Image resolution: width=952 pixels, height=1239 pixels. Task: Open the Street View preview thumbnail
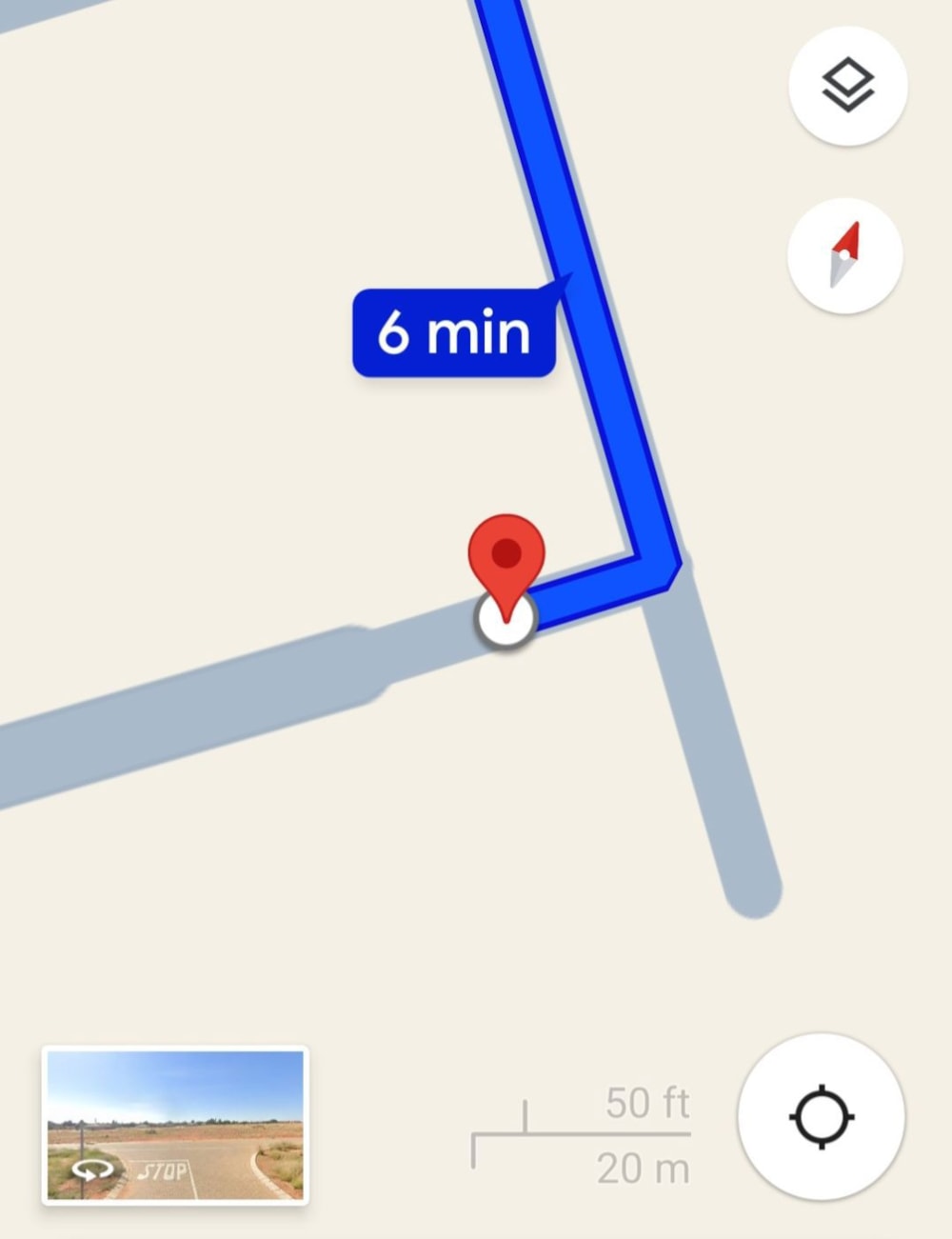coord(175,1125)
